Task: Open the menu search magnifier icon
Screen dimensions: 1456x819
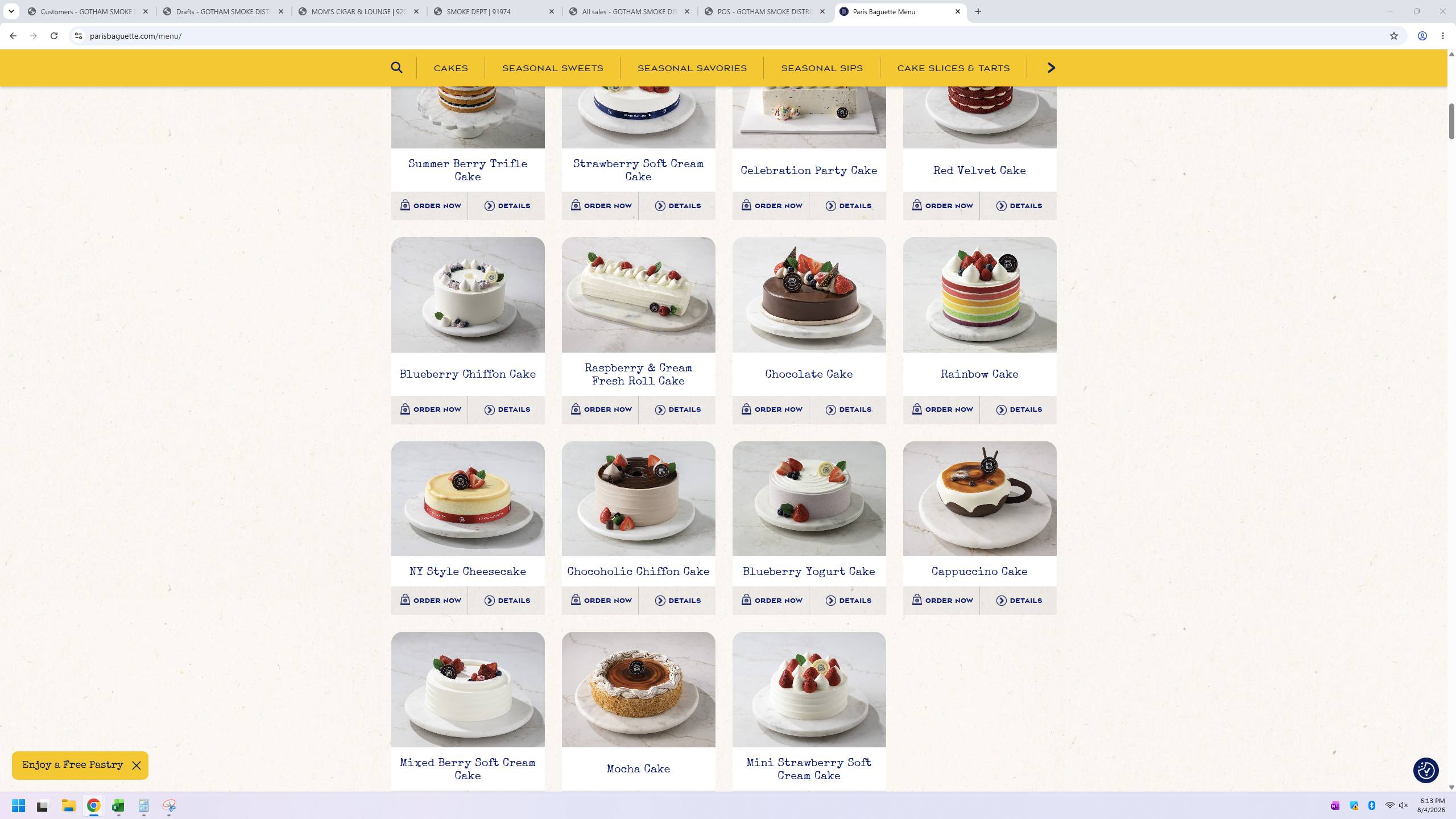Action: click(396, 68)
